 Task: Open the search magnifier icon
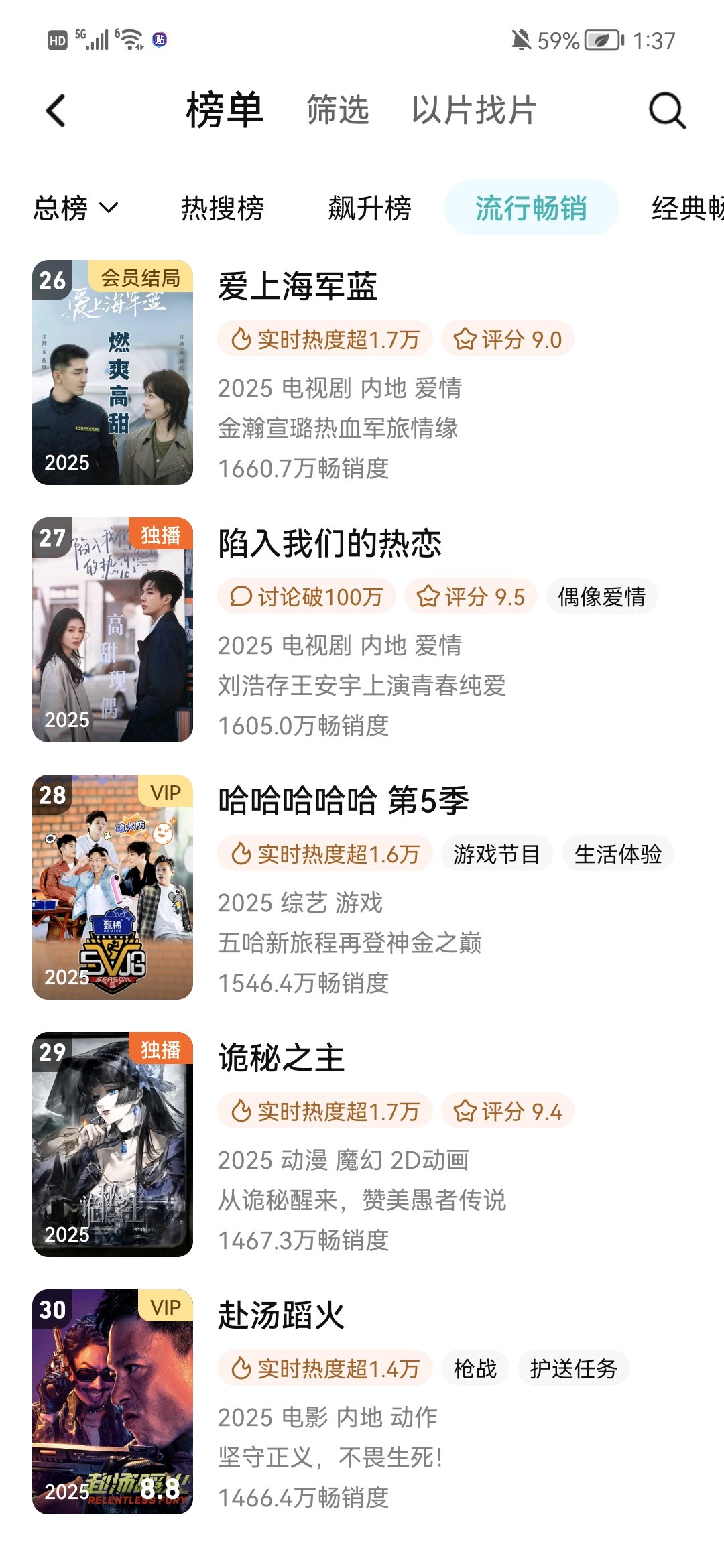(x=667, y=111)
